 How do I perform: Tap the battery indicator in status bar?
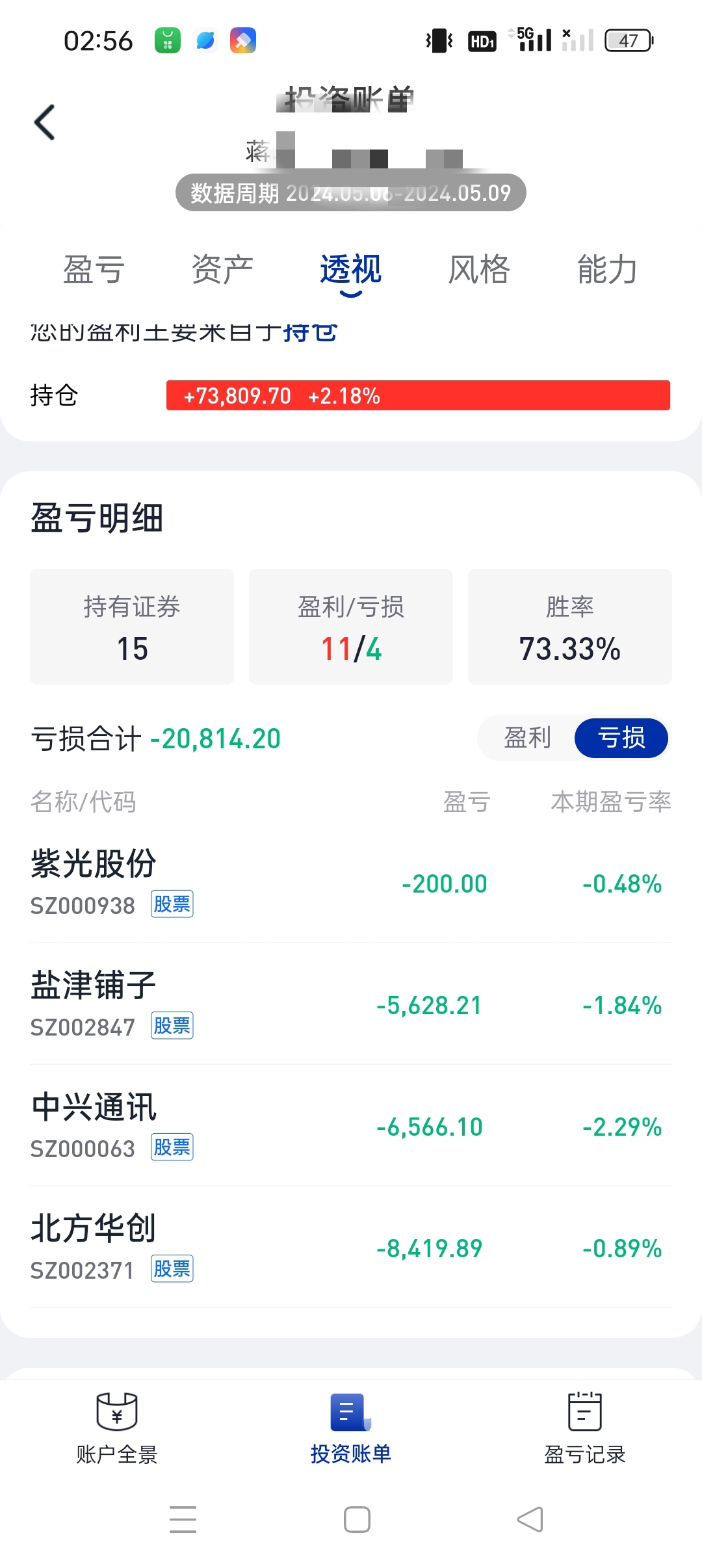point(626,40)
